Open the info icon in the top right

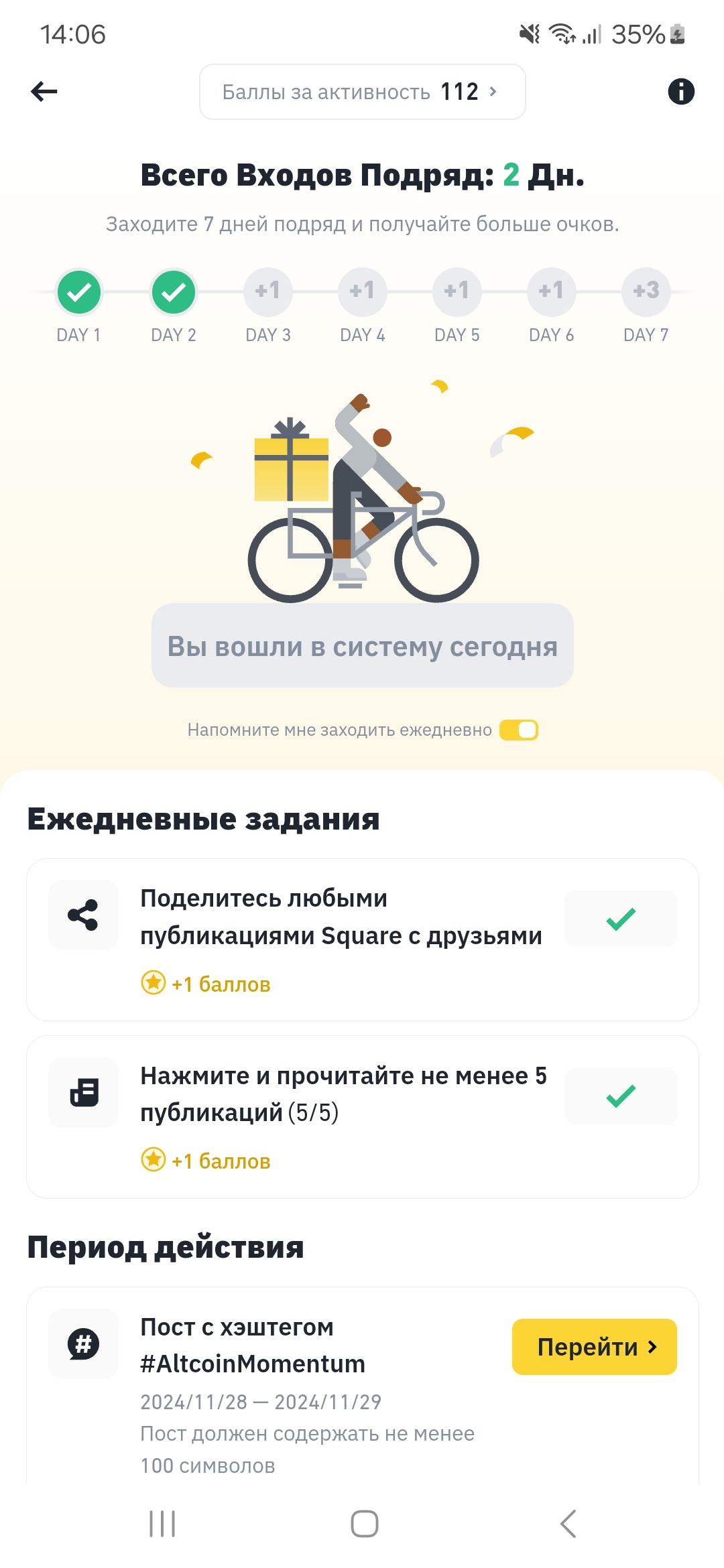tap(680, 92)
